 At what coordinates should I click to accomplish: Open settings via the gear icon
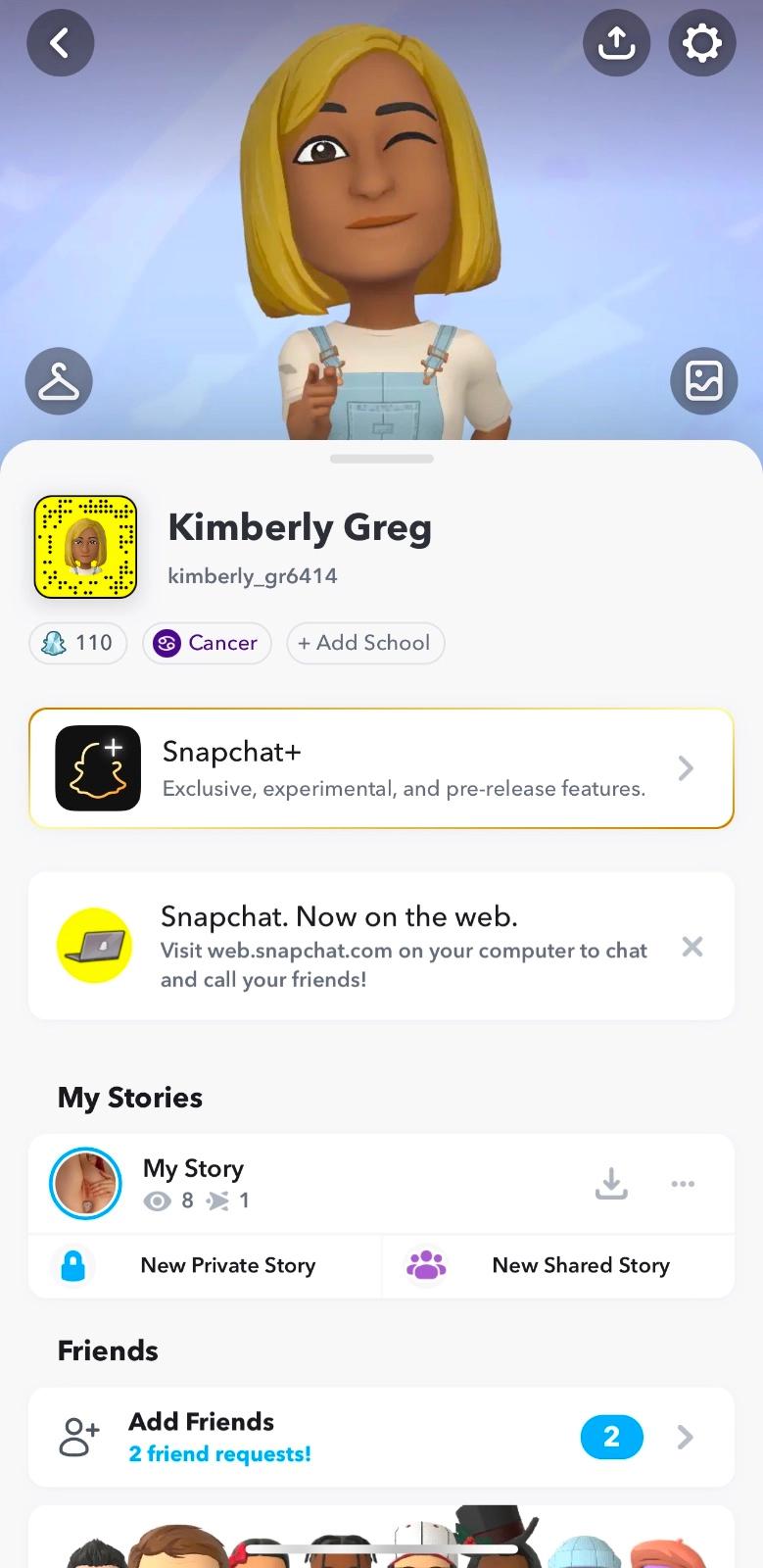coord(701,42)
